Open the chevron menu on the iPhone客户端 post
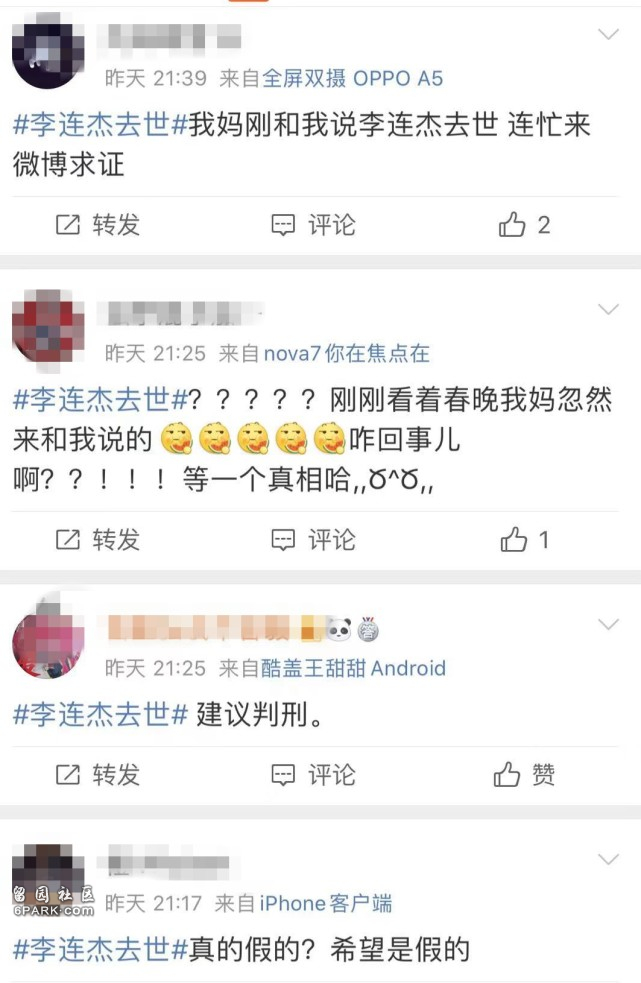This screenshot has height=983, width=641. [x=608, y=860]
